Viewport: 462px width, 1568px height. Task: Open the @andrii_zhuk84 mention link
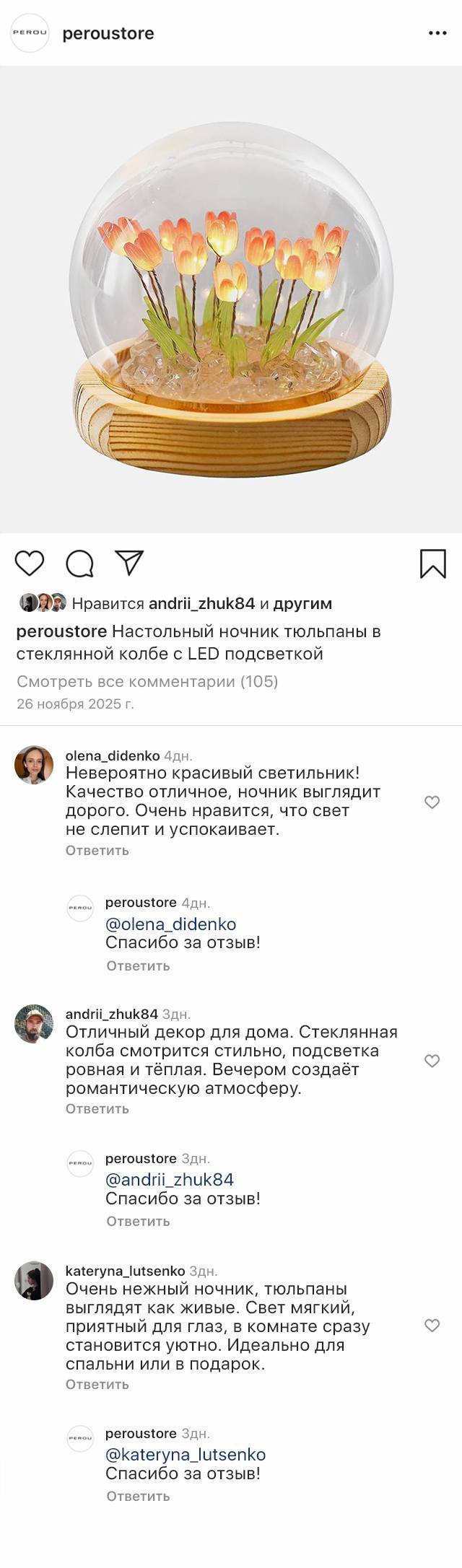pyautogui.click(x=169, y=1179)
